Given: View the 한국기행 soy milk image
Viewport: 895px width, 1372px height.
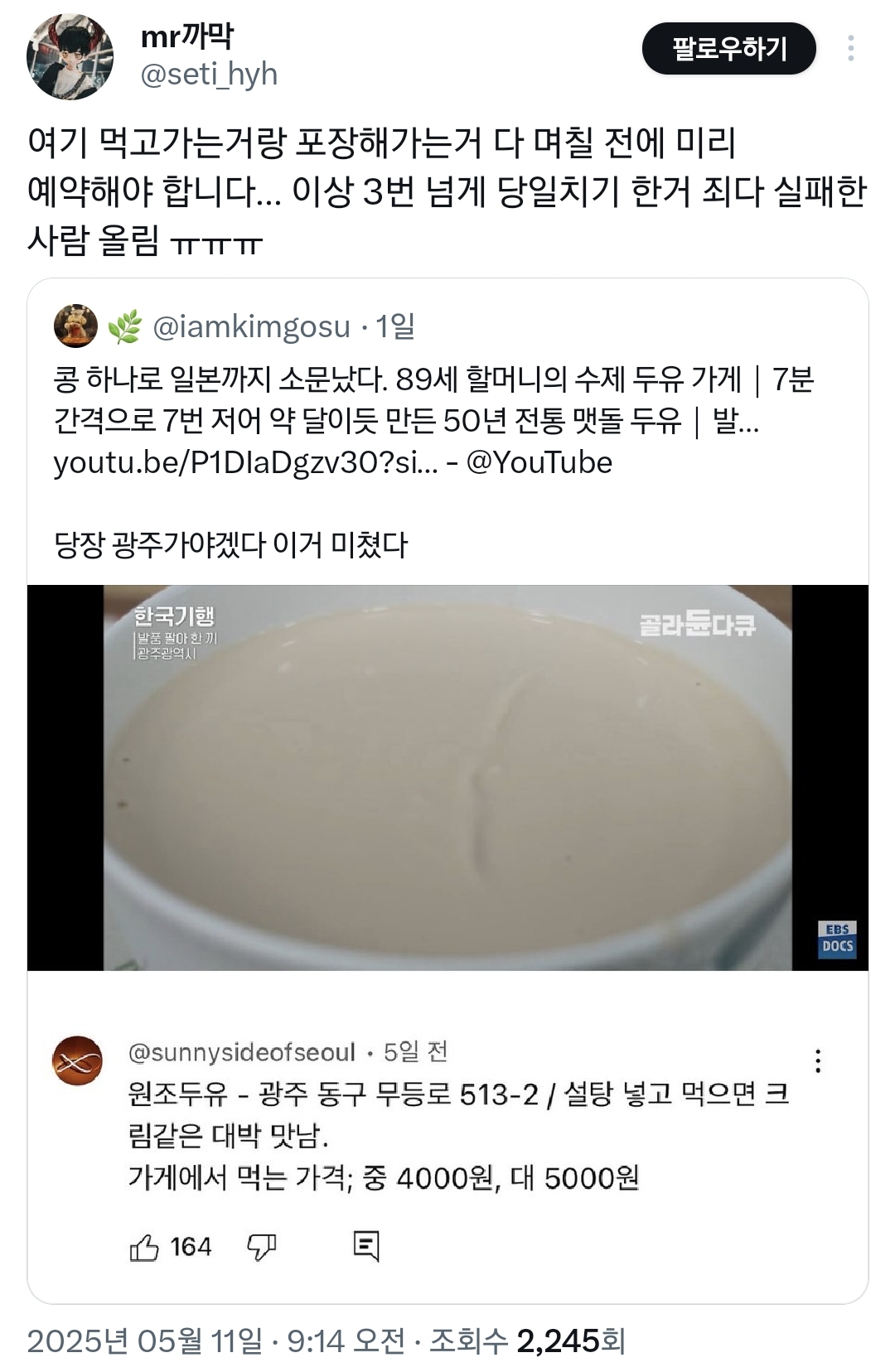Looking at the screenshot, I should (x=447, y=777).
